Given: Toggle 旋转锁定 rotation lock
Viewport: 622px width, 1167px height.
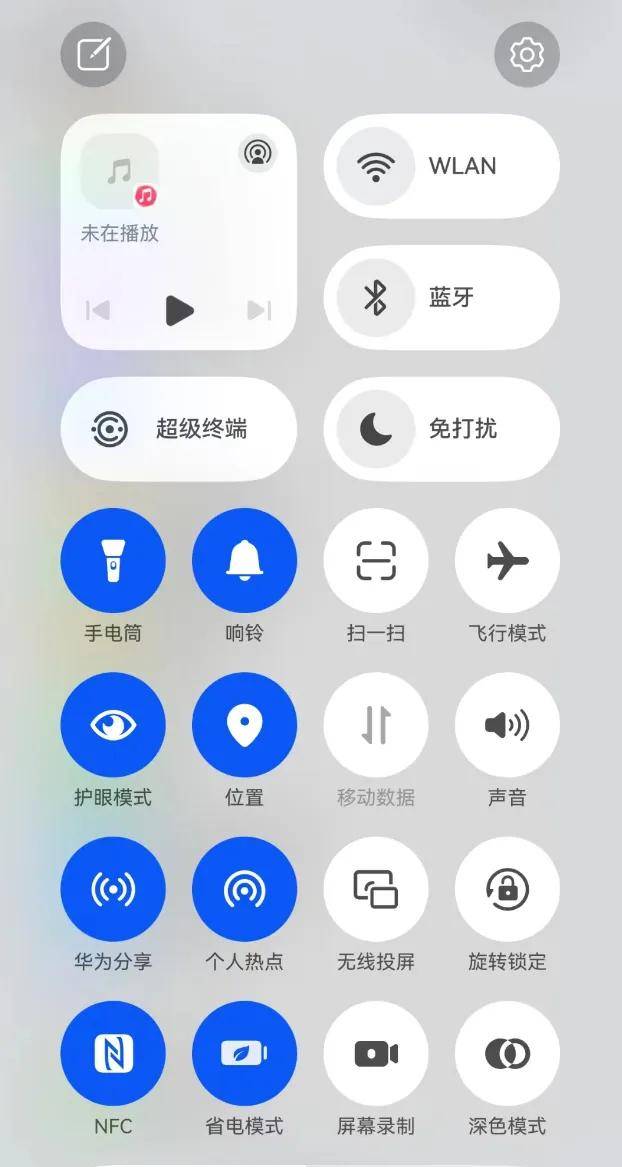Looking at the screenshot, I should point(507,889).
